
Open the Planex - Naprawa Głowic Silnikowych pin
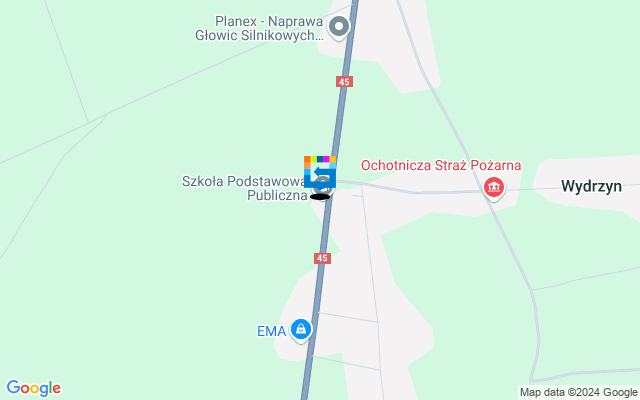click(340, 27)
